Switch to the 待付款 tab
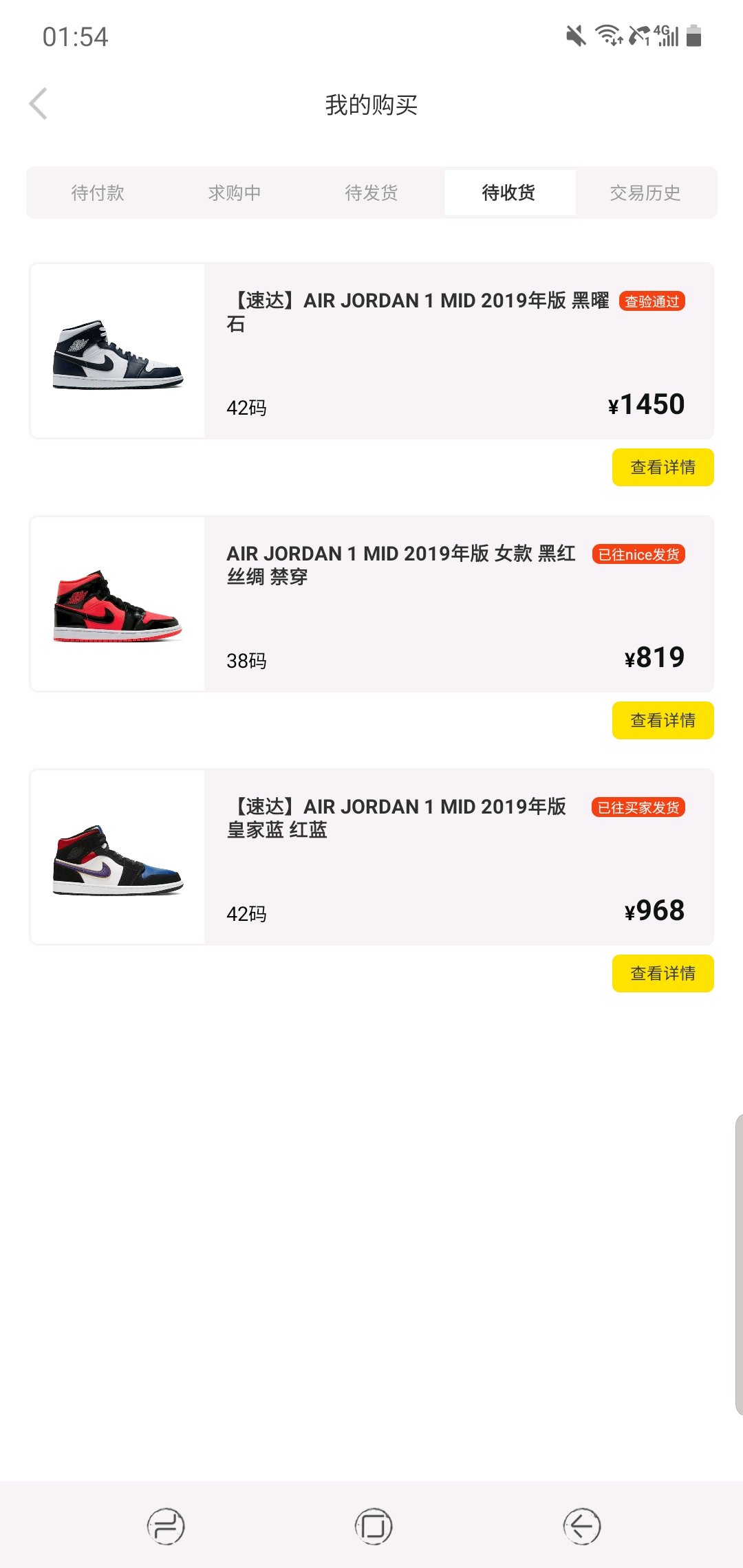 tap(98, 193)
